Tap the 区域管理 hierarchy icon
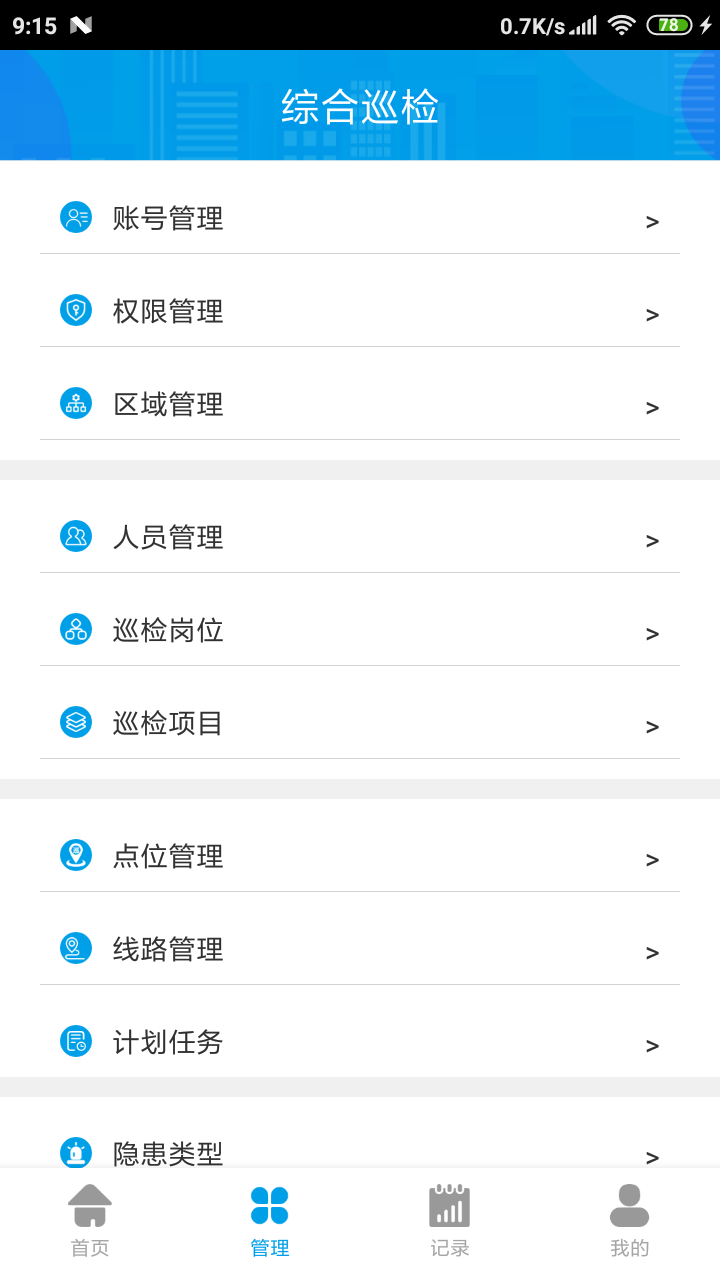This screenshot has width=720, height=1280. point(75,404)
